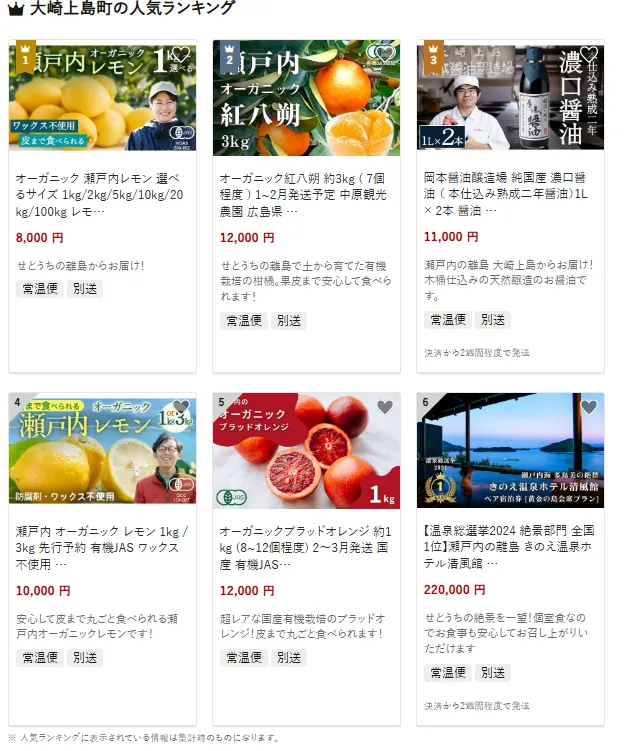Like the 濃口醤油 1L×2本 item
The image size is (633, 751).
click(589, 55)
